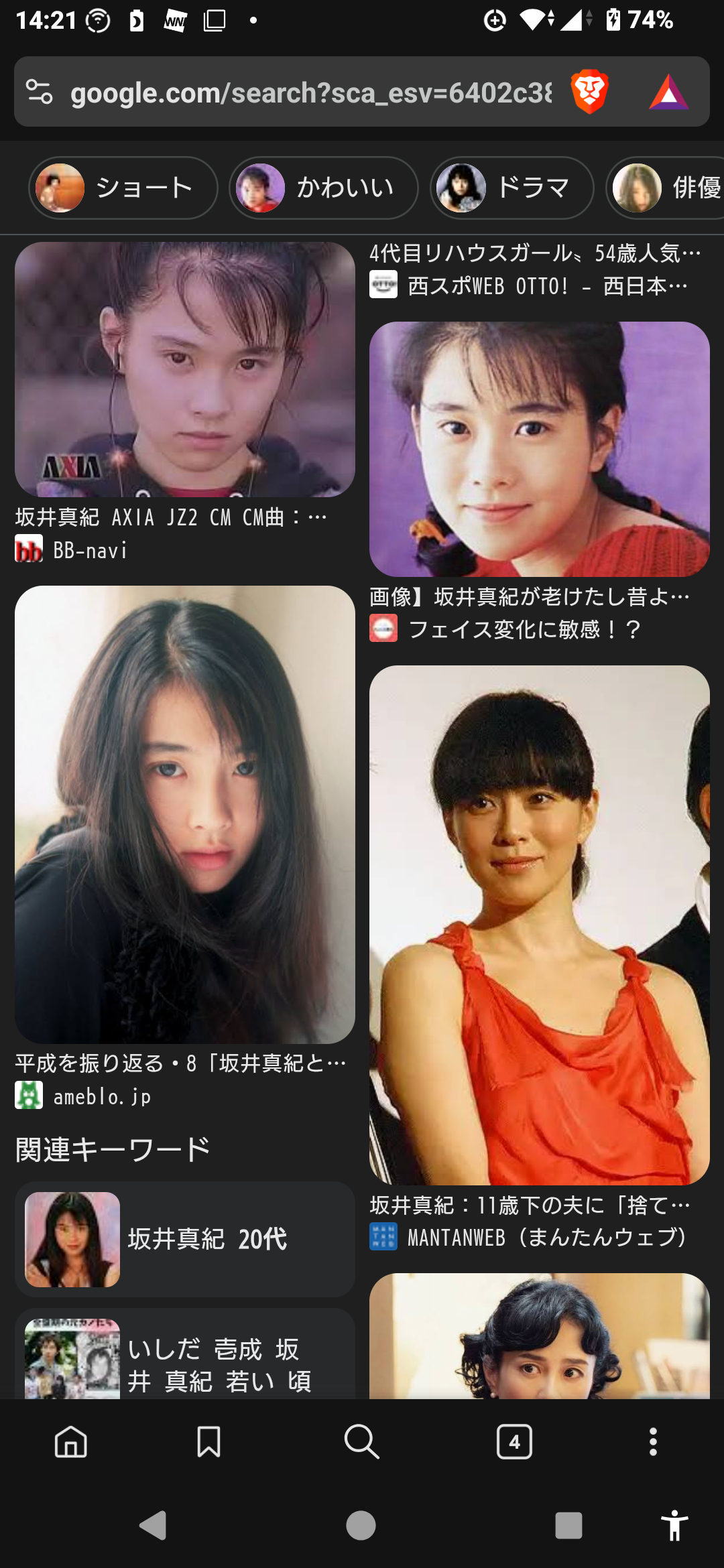This screenshot has width=724, height=1568.
Task: Open the ameblo.jp 平成を振り返る image
Action: [185, 814]
